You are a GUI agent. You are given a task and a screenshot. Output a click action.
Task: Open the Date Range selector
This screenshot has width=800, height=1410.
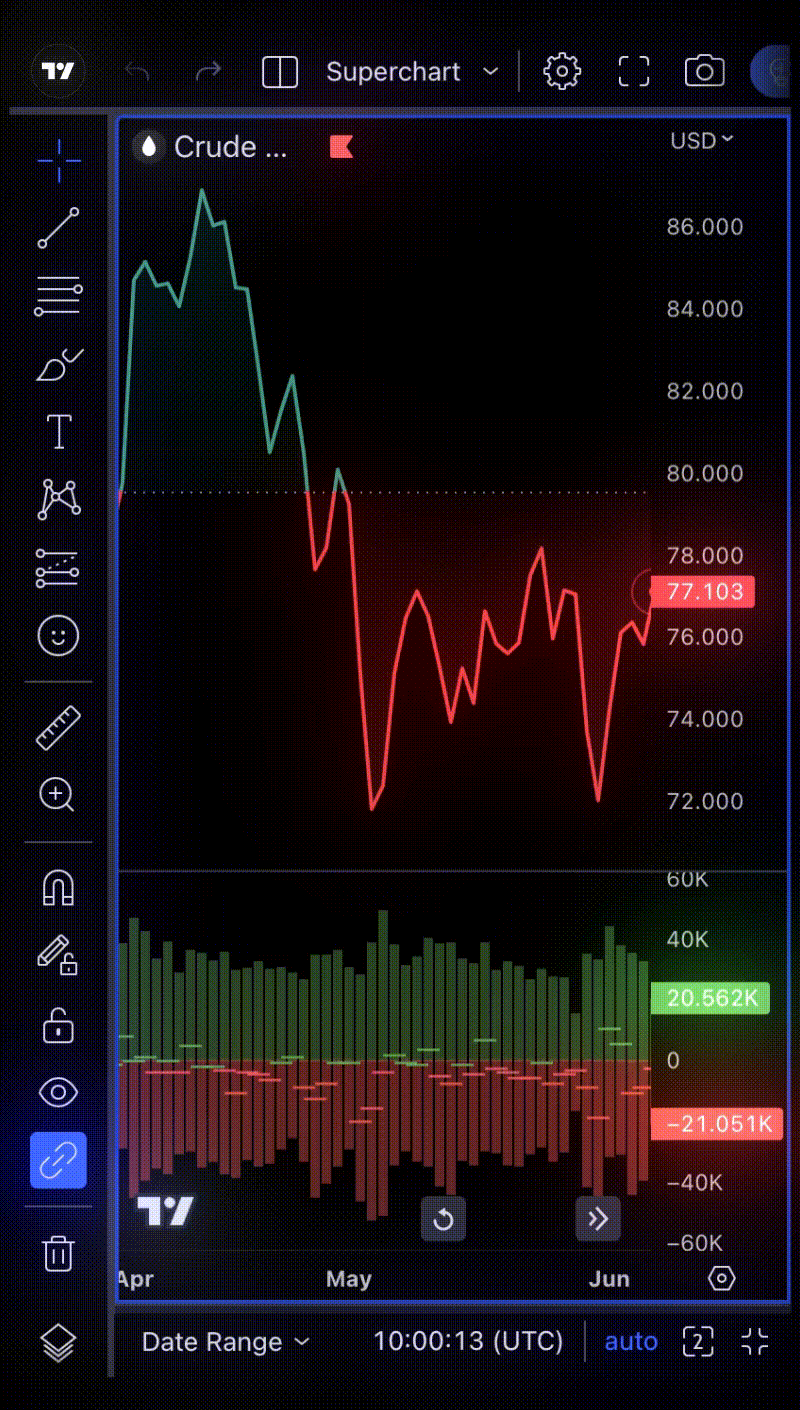pos(226,1341)
